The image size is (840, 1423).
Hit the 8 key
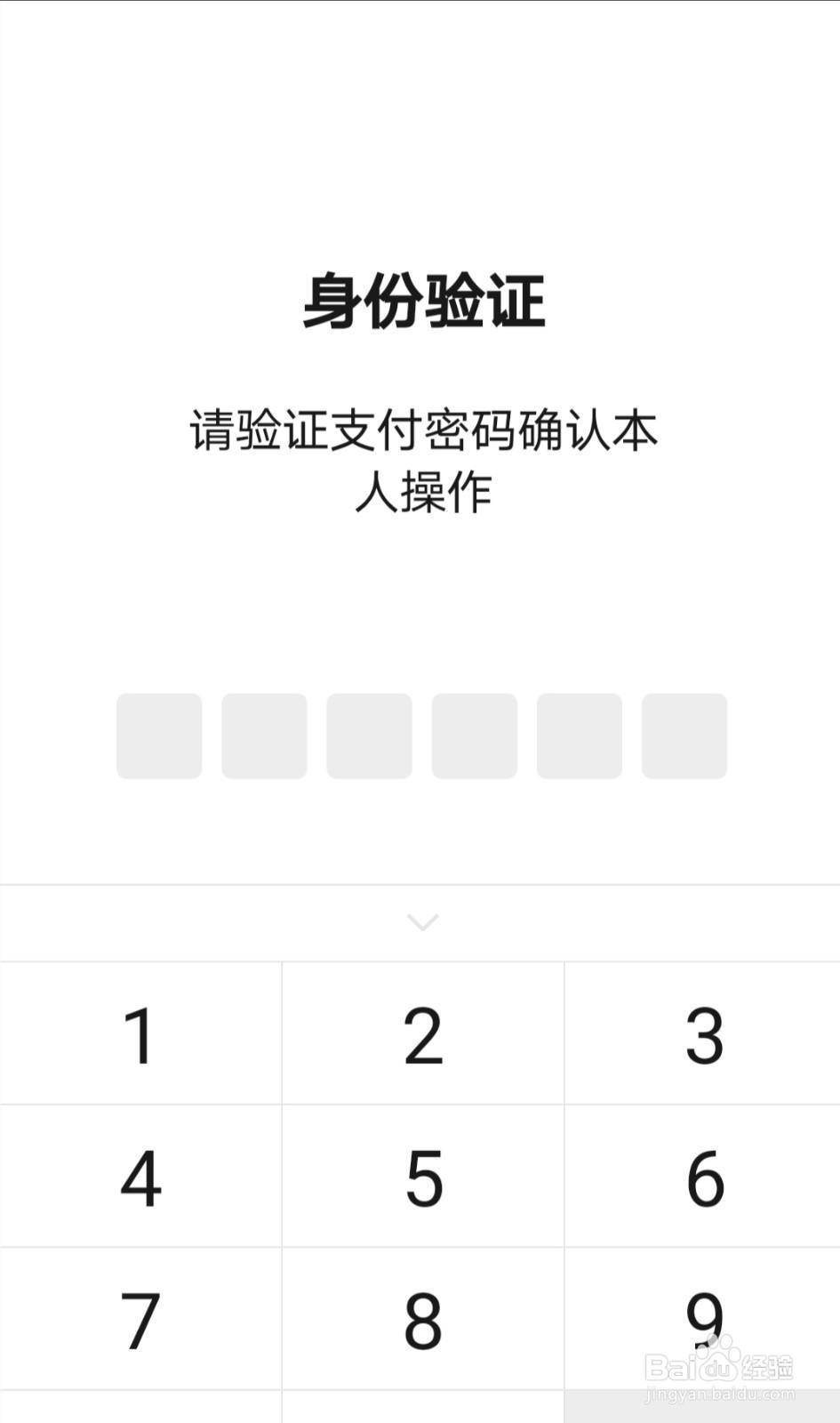pos(423,1320)
